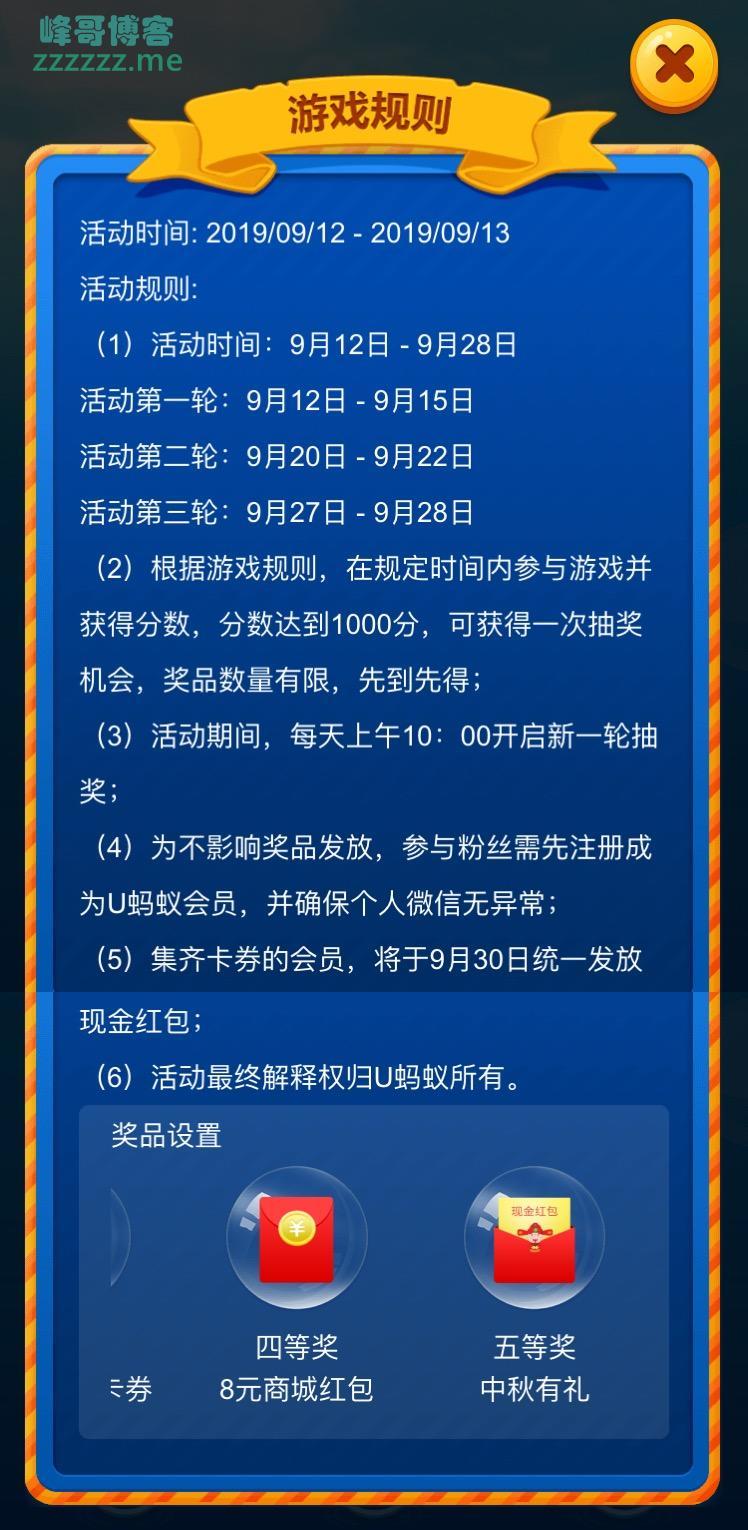
Task: Close the game rules dialog
Action: [x=675, y=66]
